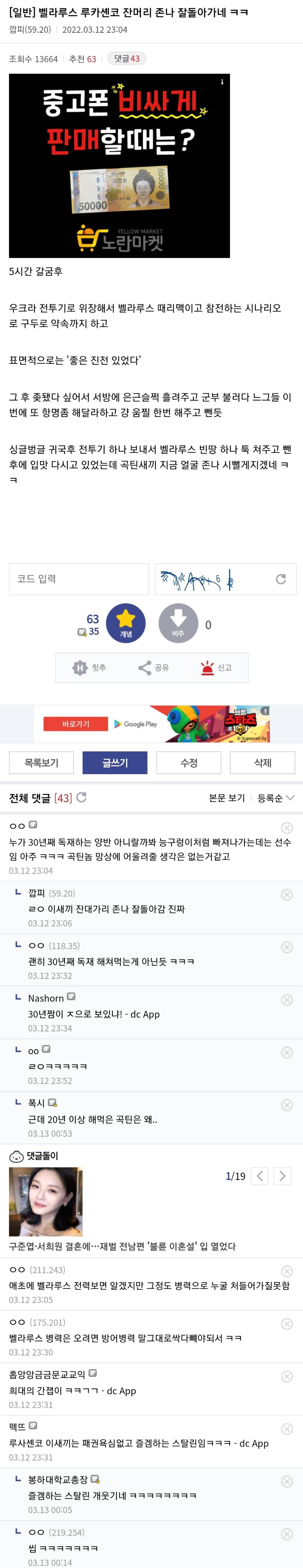Tap the 코드 입력 captcha field

click(x=79, y=578)
